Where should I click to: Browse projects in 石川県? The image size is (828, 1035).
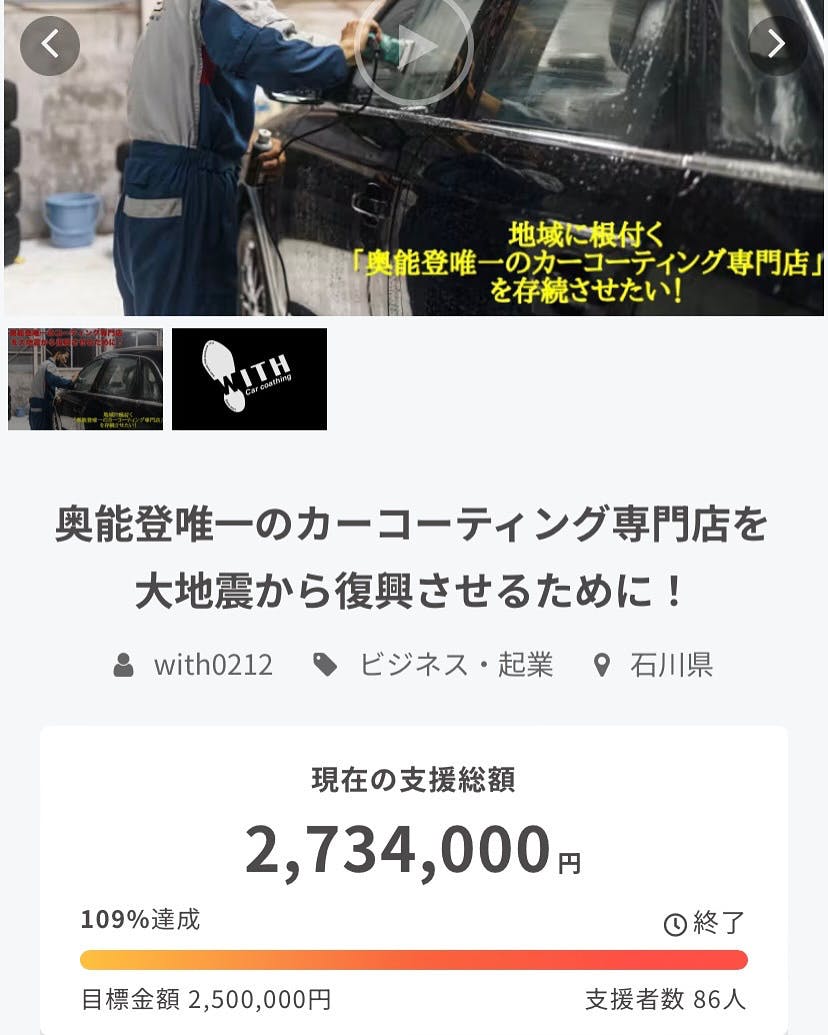coord(671,665)
